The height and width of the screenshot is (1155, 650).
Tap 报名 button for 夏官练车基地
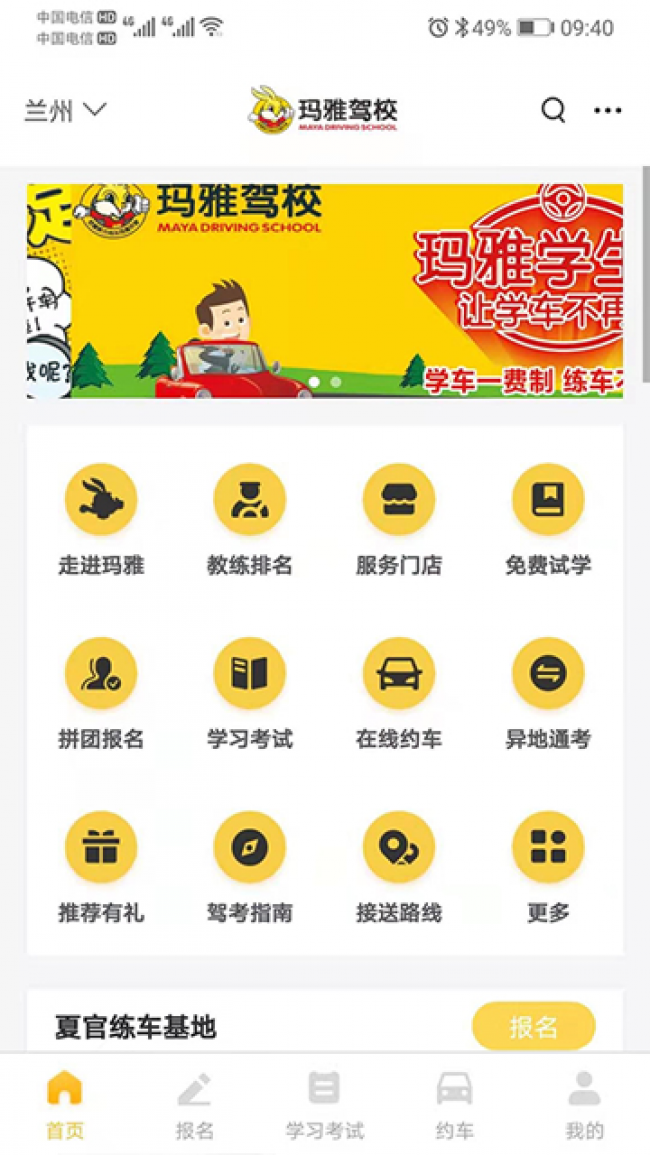tap(533, 1026)
